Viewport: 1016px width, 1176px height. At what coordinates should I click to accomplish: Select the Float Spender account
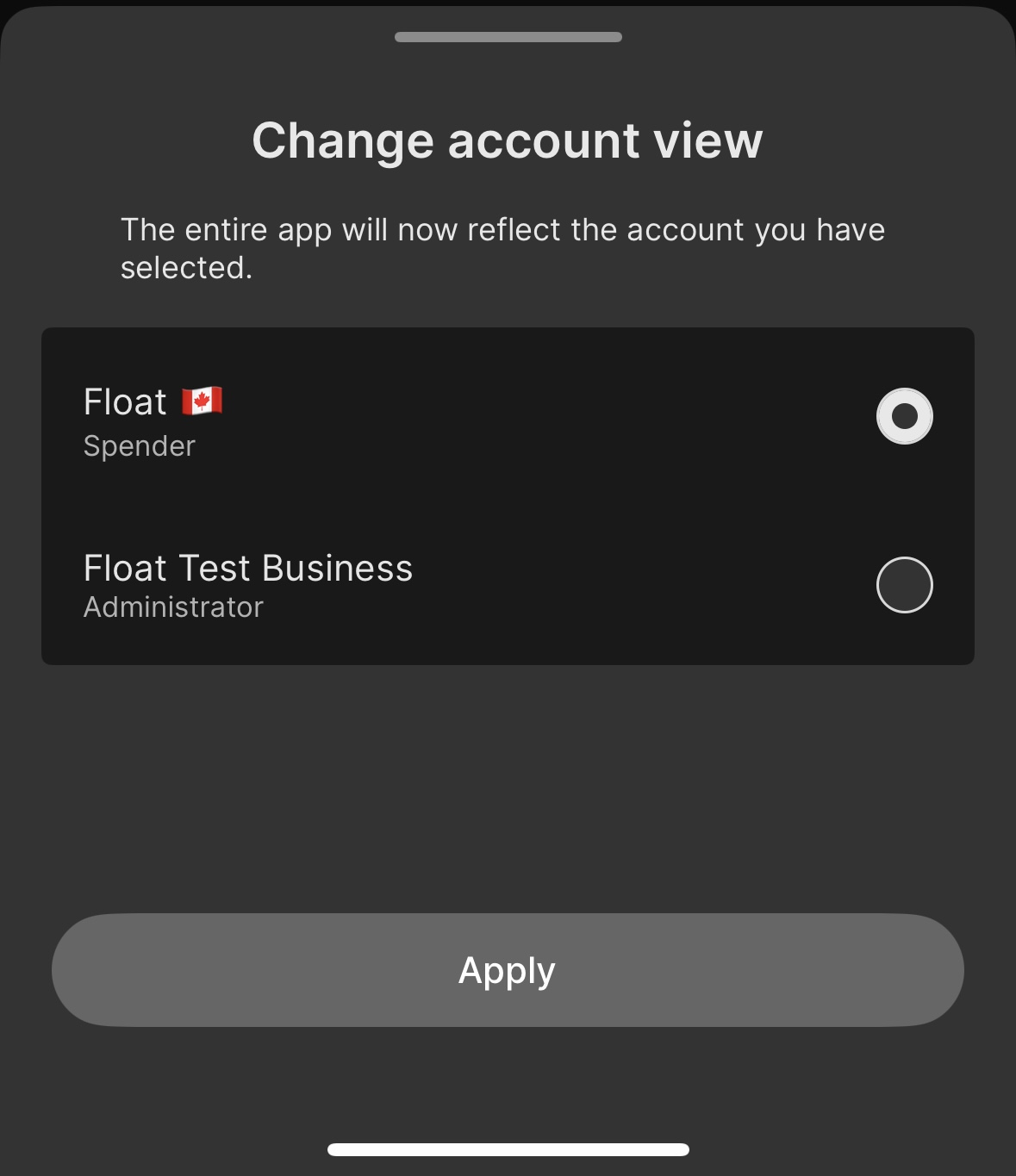[904, 417]
